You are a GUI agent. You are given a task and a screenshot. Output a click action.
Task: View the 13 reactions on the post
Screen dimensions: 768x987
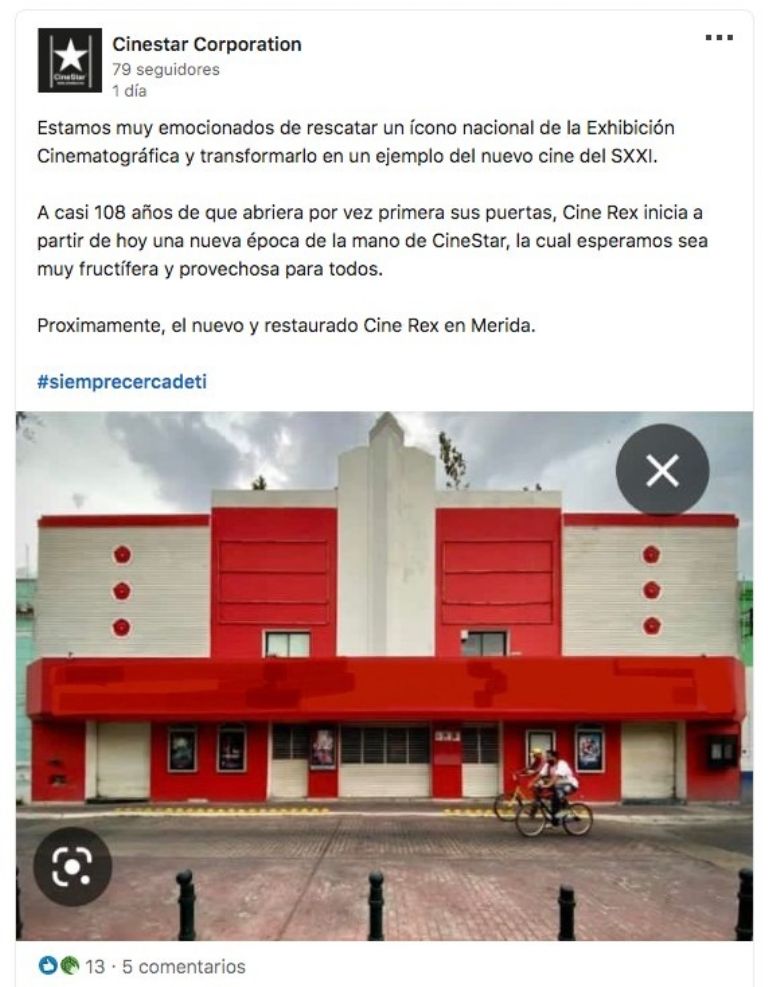click(71, 966)
